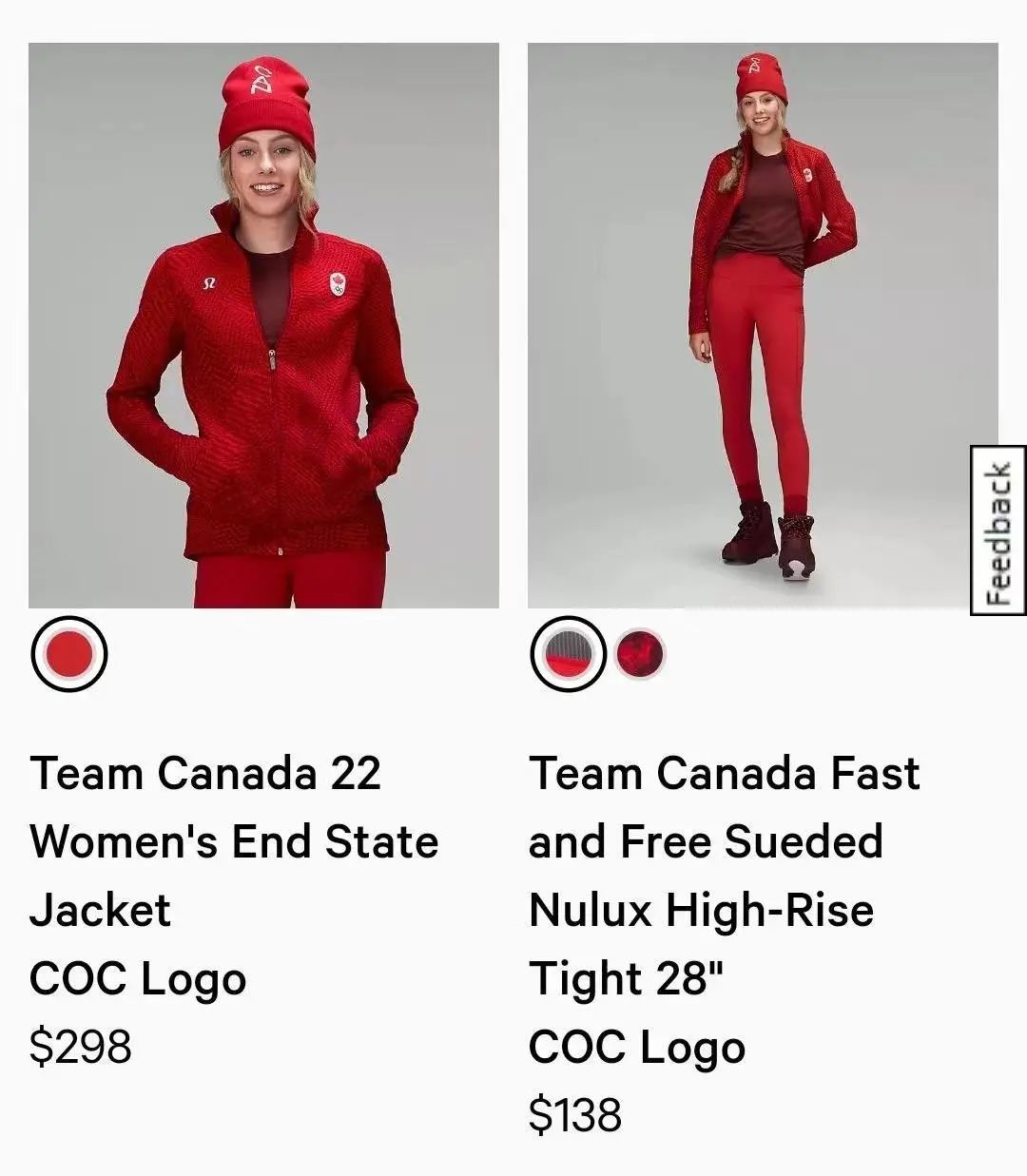Viewport: 1027px width, 1176px height.
Task: Select the grey-and-red swatch under the Nulux Tight
Action: point(569,654)
